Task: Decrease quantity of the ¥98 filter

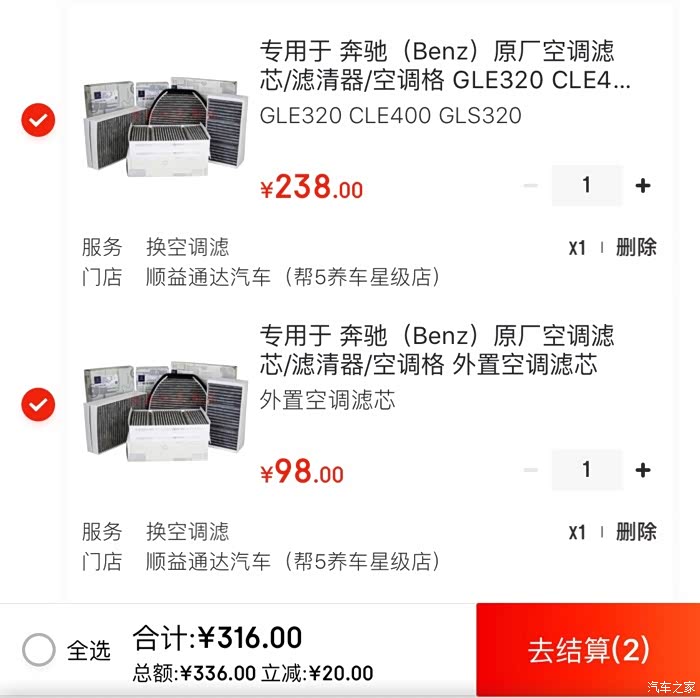Action: point(531,469)
